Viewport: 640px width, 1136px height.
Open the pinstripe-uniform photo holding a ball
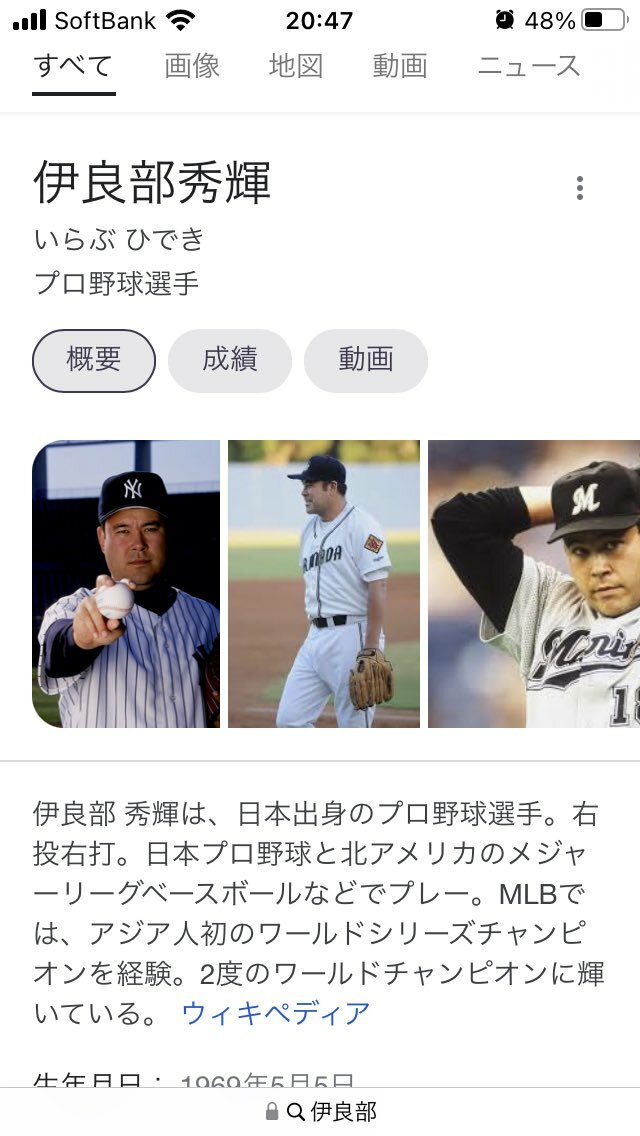coord(126,584)
